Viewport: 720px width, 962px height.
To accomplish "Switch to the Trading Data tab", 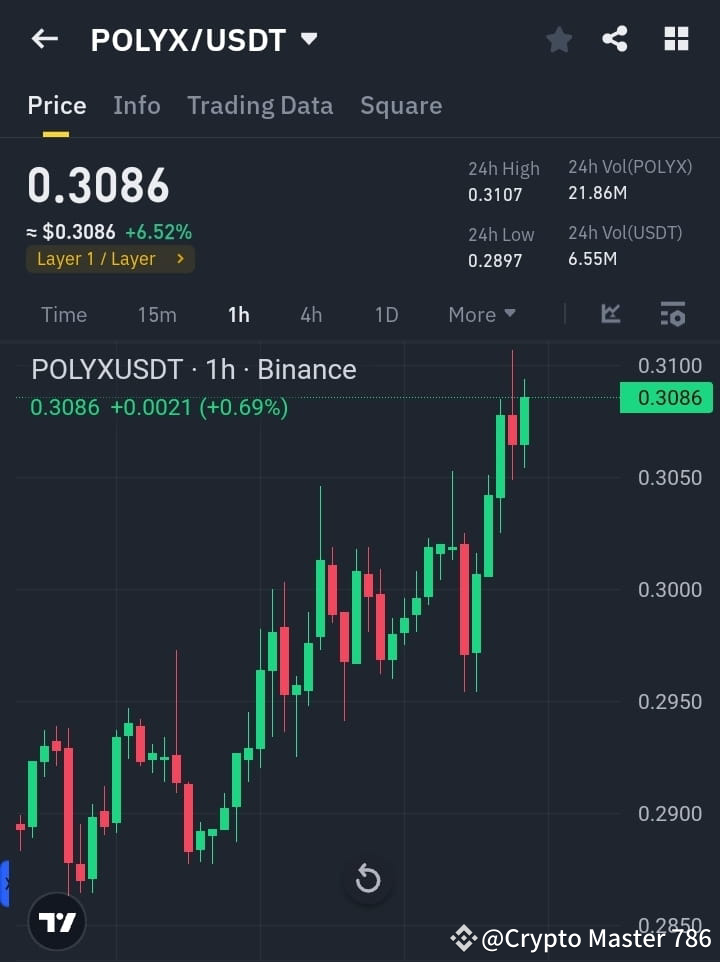I will [x=260, y=105].
